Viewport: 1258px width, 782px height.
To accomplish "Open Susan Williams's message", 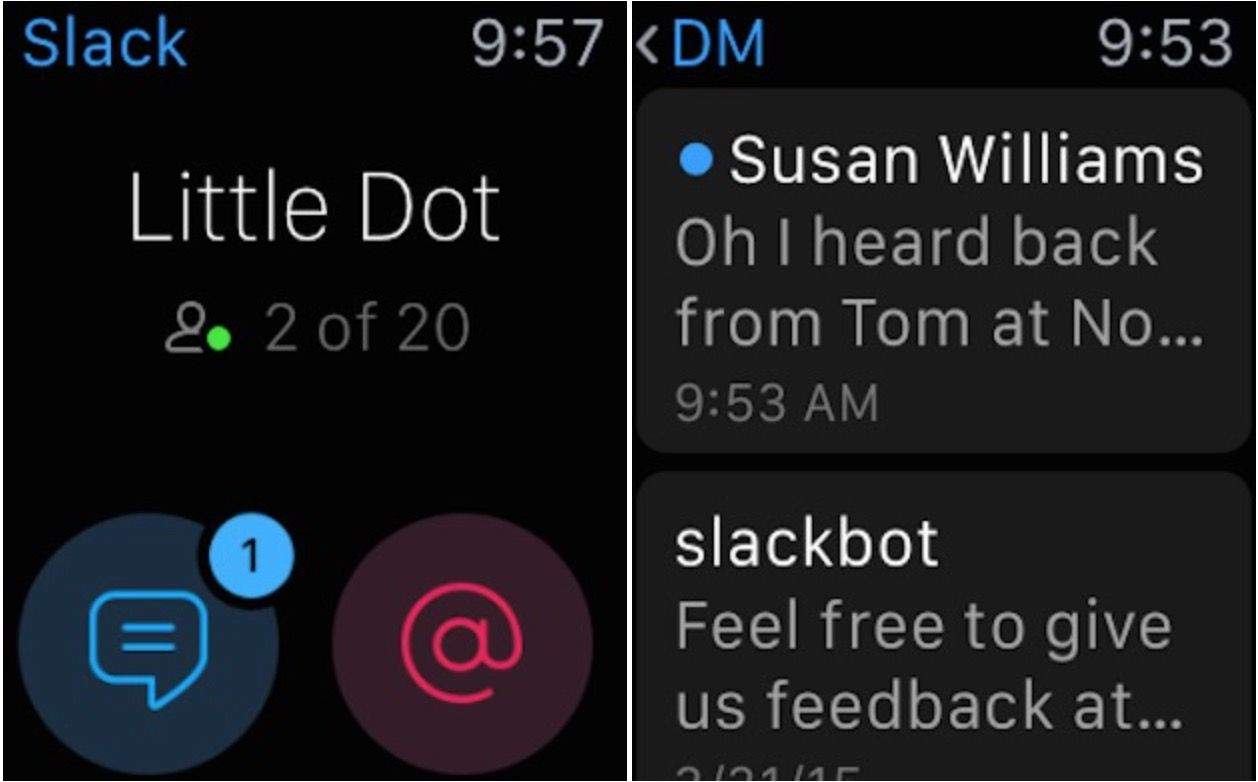I will (942, 272).
